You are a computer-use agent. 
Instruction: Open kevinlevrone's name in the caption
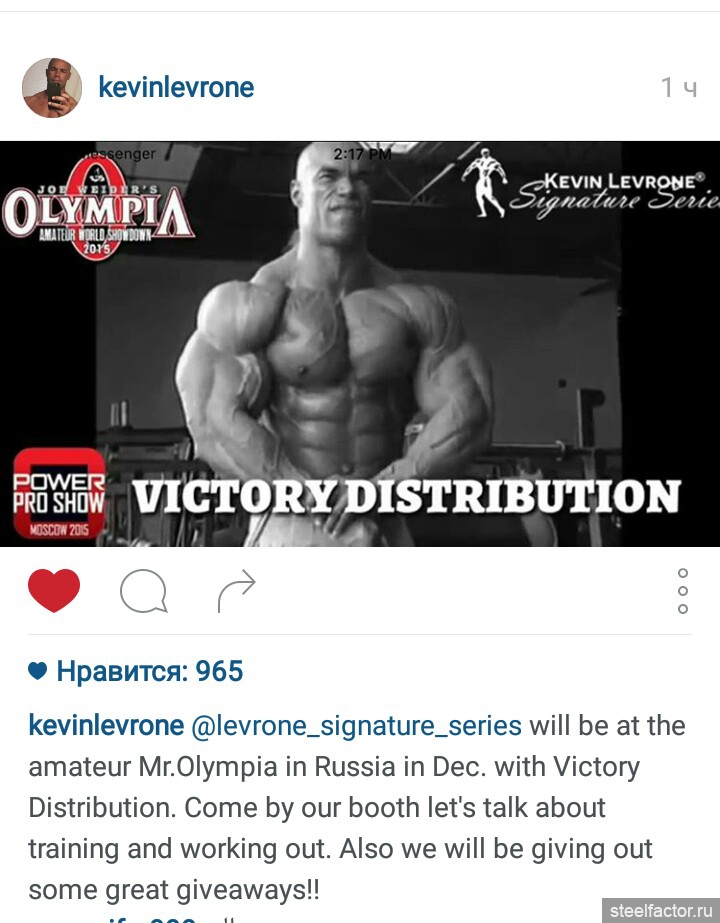pyautogui.click(x=106, y=725)
